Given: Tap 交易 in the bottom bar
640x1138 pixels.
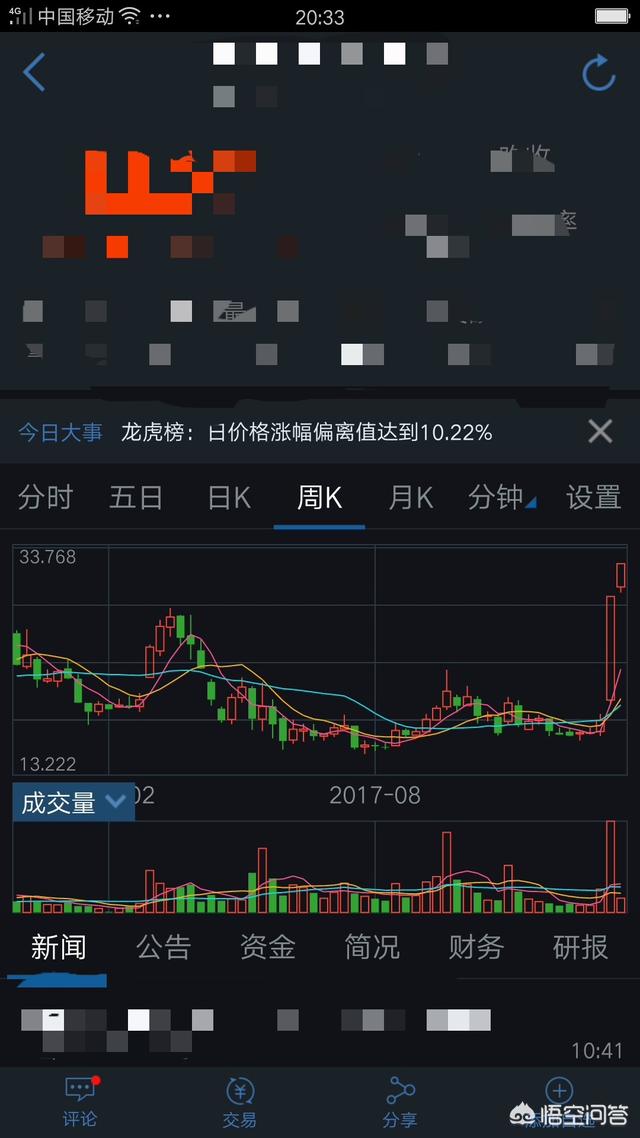Looking at the screenshot, I should point(240,1102).
